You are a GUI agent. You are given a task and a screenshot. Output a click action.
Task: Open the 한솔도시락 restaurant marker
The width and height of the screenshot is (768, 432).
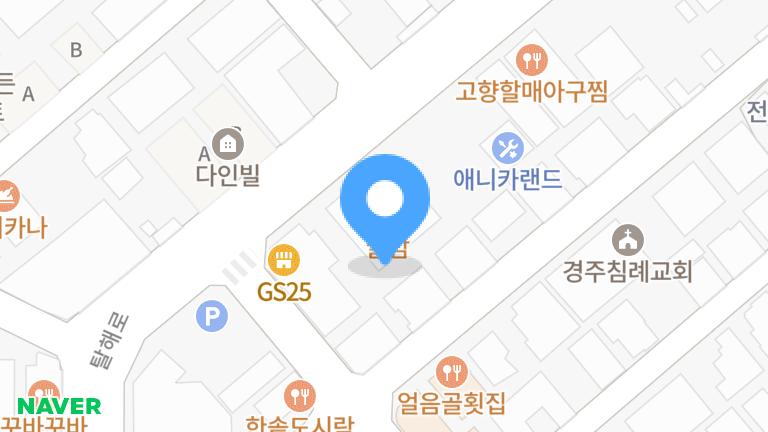coord(299,394)
